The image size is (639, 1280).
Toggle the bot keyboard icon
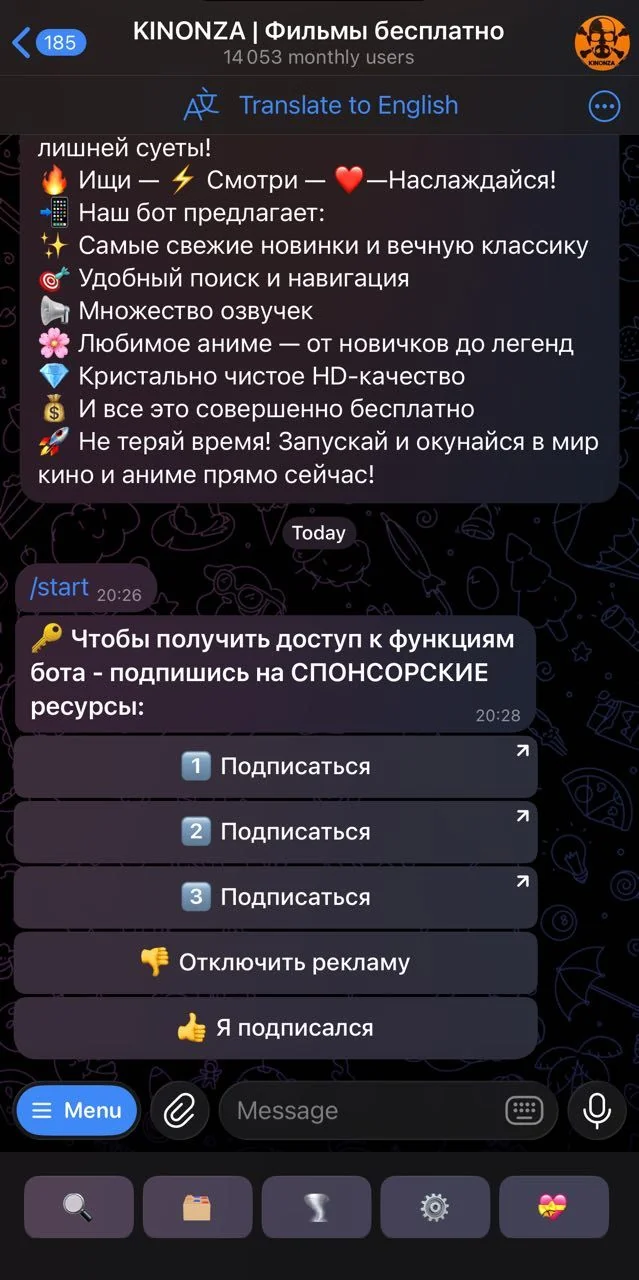524,1111
